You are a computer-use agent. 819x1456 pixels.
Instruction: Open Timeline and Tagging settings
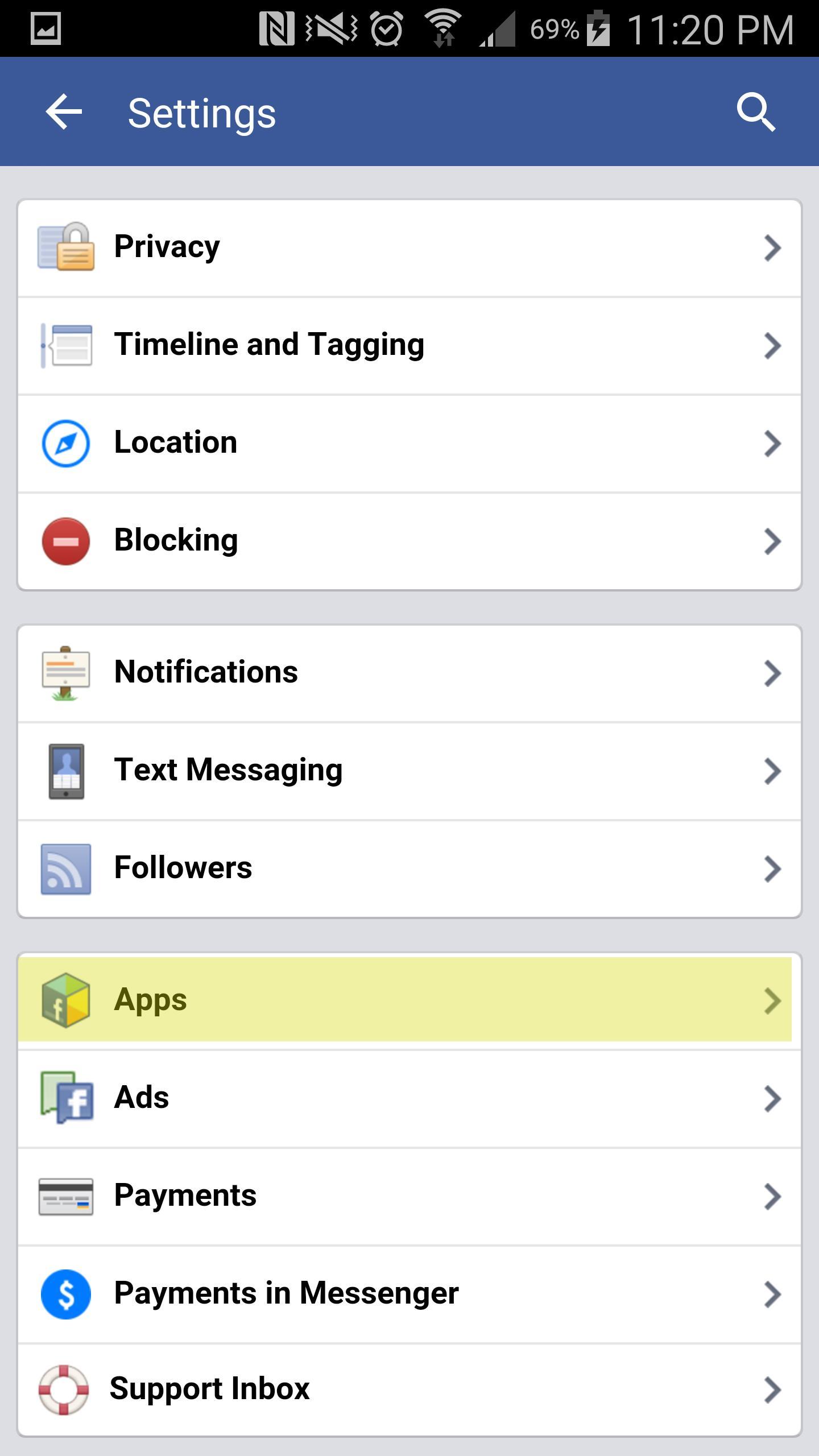(409, 345)
